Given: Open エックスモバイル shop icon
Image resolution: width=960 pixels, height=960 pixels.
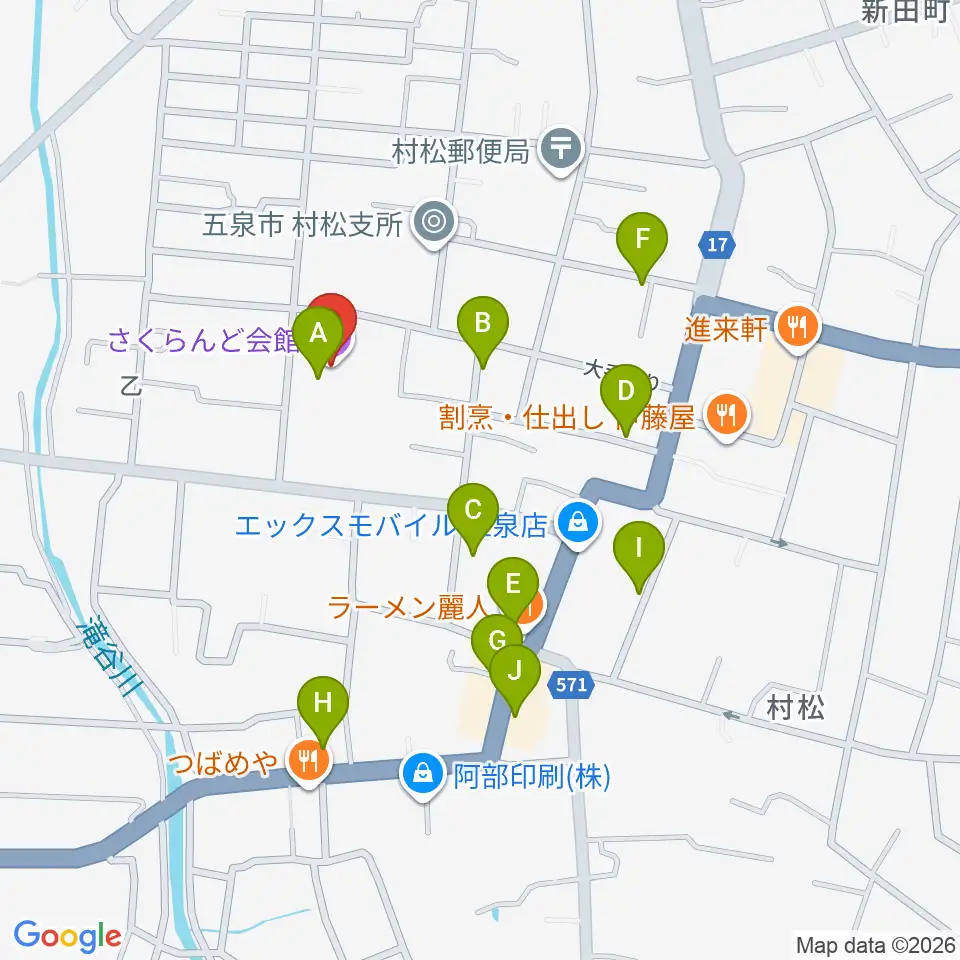Looking at the screenshot, I should (577, 524).
